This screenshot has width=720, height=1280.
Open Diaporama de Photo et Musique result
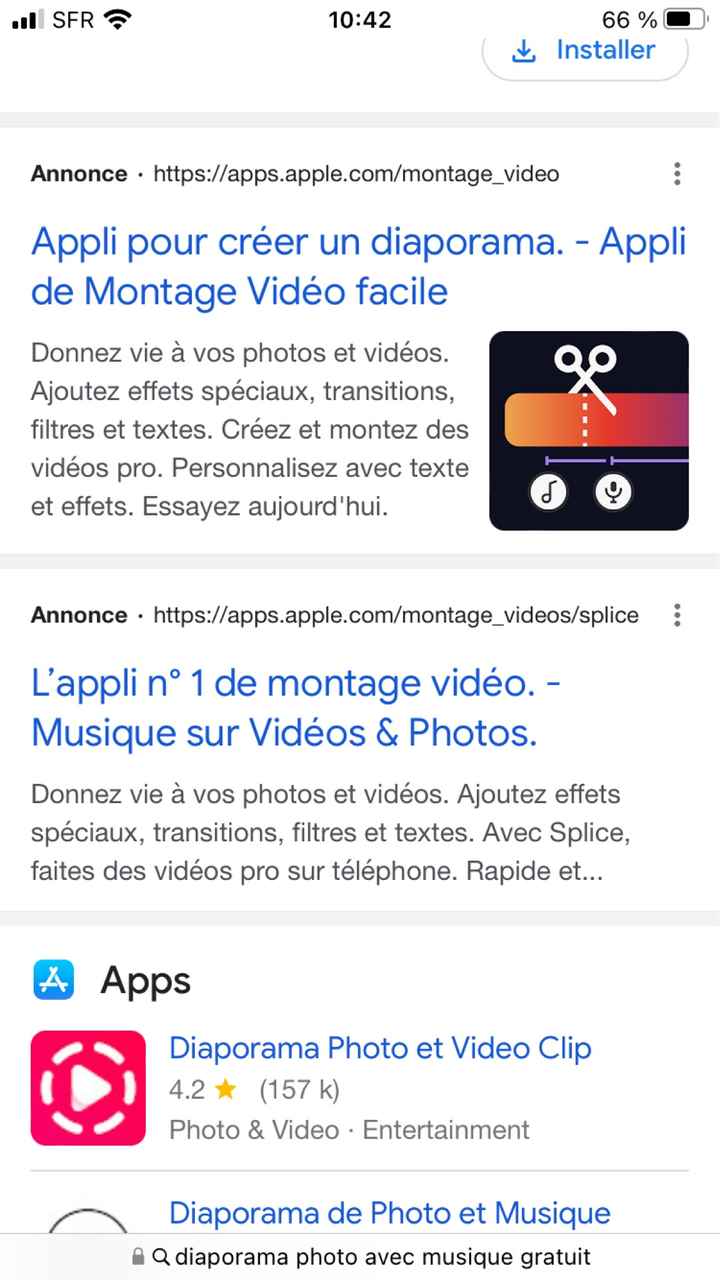(389, 1213)
